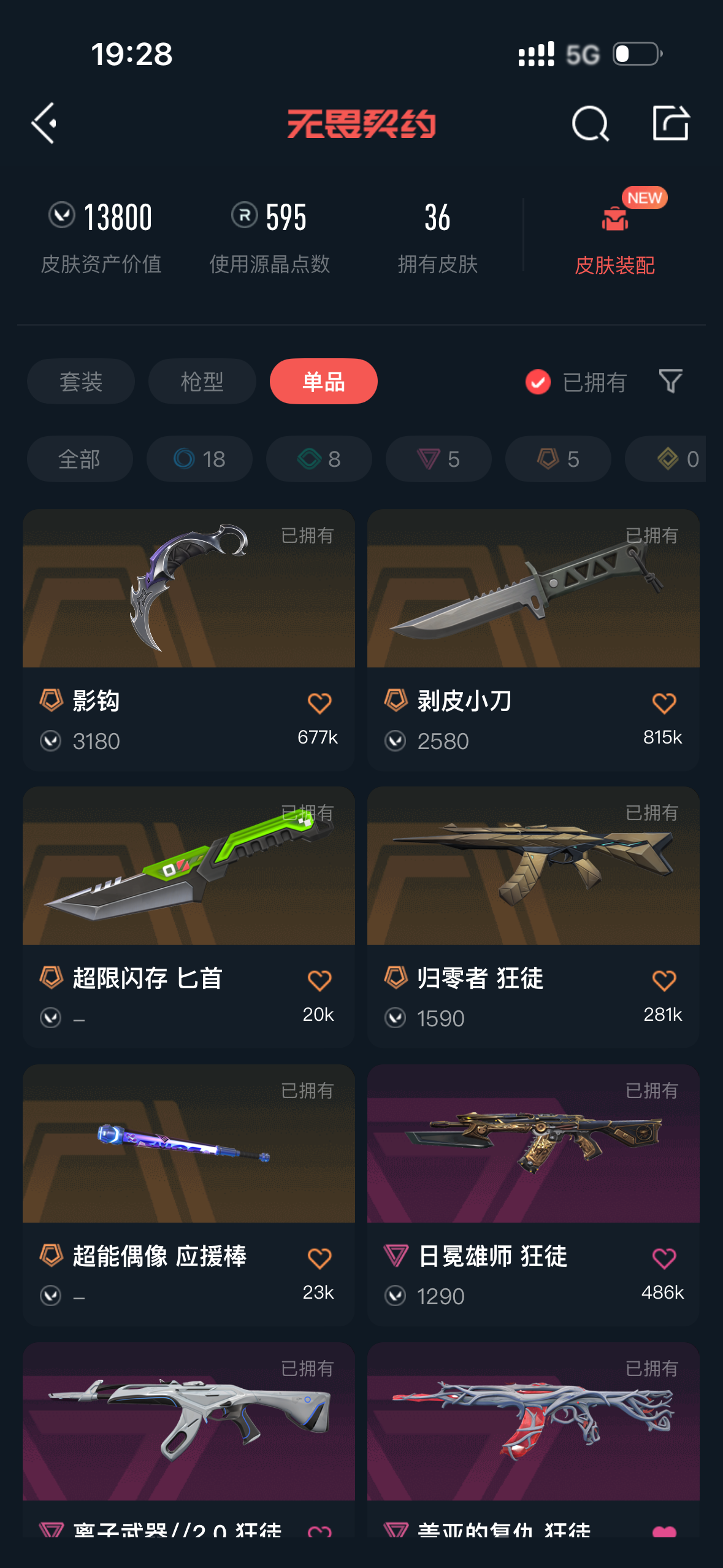Select the 单品 tab

(x=323, y=382)
